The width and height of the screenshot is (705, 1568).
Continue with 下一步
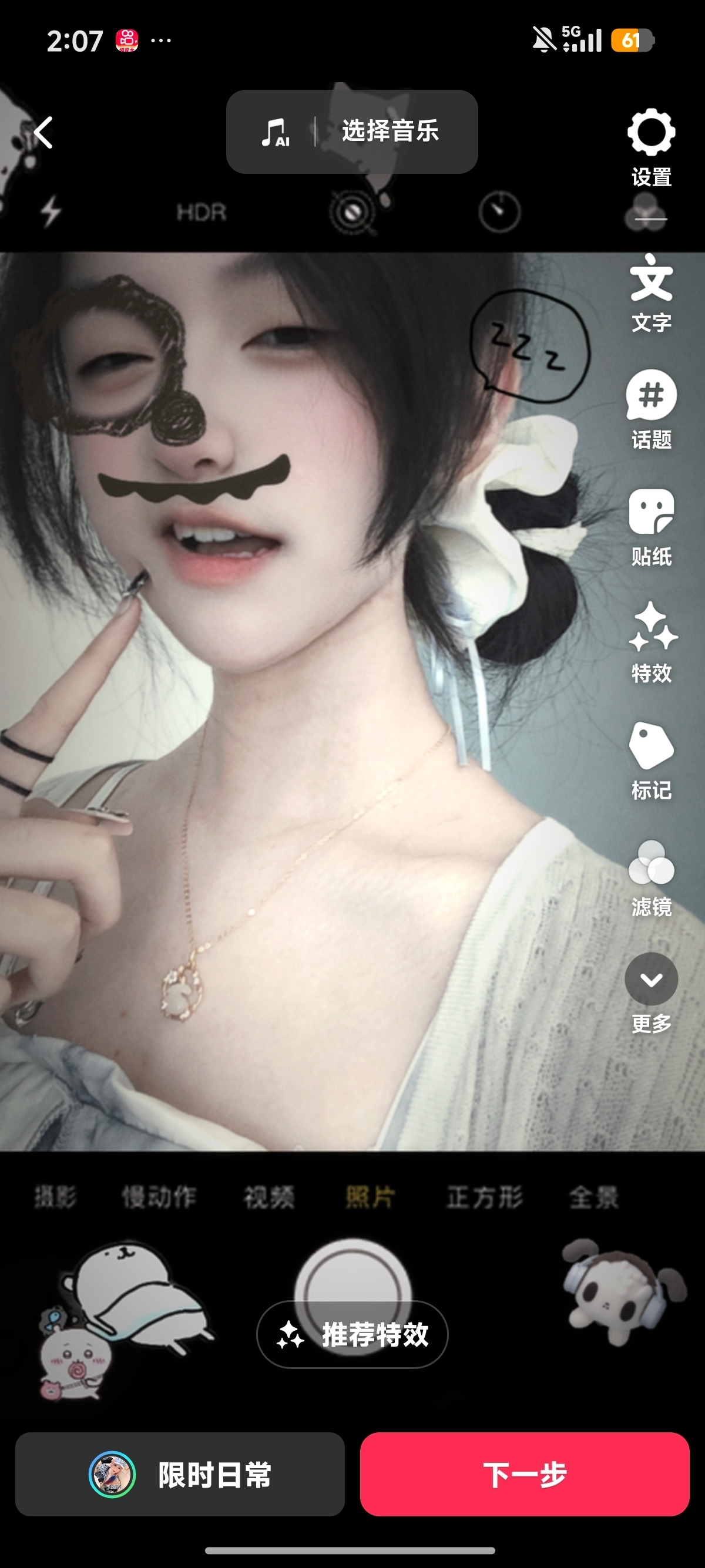[524, 1474]
